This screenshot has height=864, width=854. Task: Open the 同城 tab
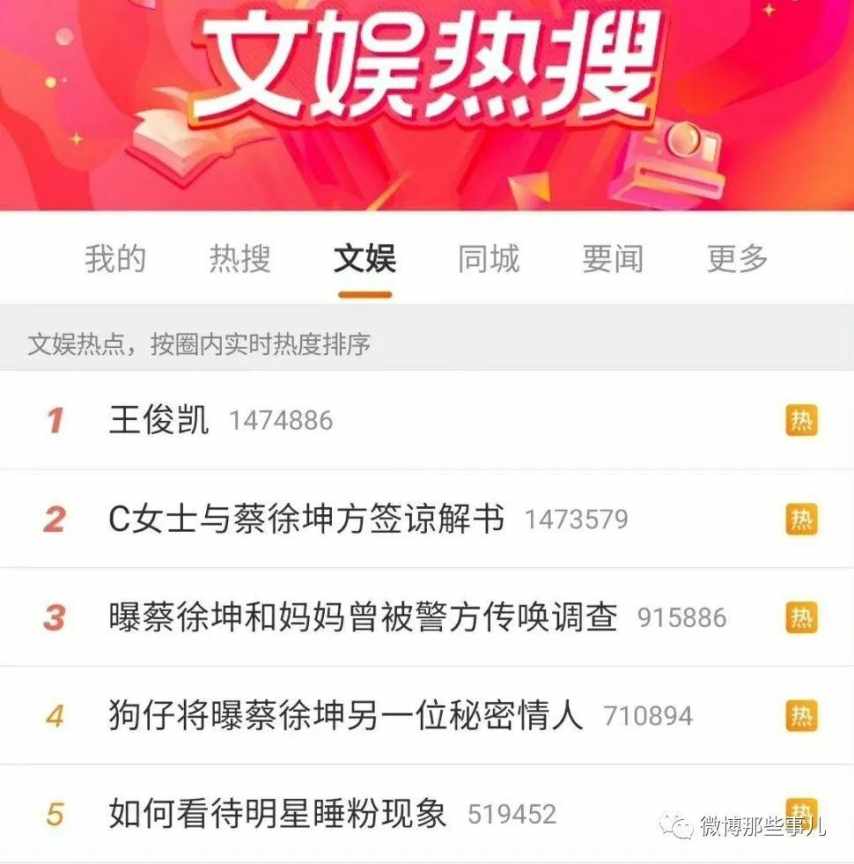(489, 259)
